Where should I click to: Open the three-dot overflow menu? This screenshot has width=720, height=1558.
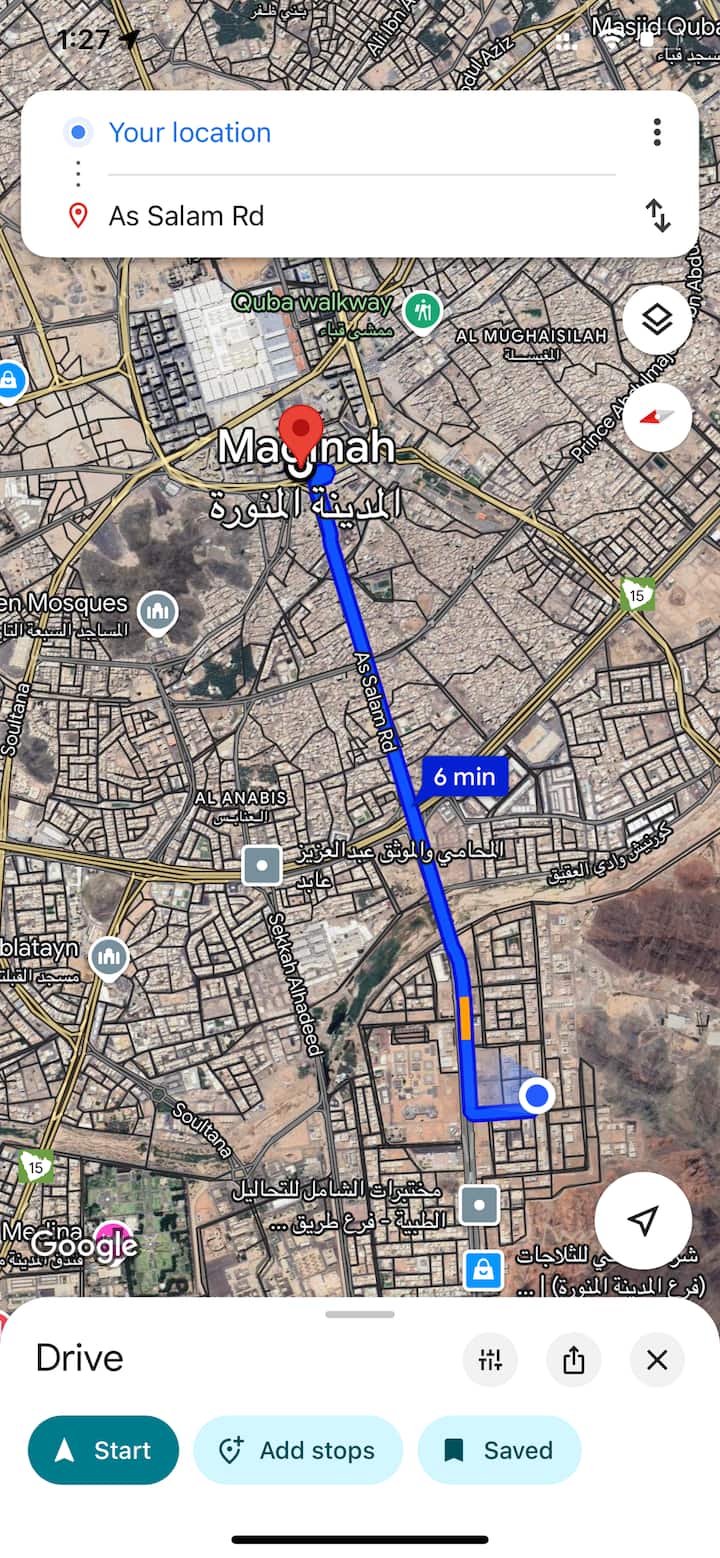pyautogui.click(x=657, y=132)
